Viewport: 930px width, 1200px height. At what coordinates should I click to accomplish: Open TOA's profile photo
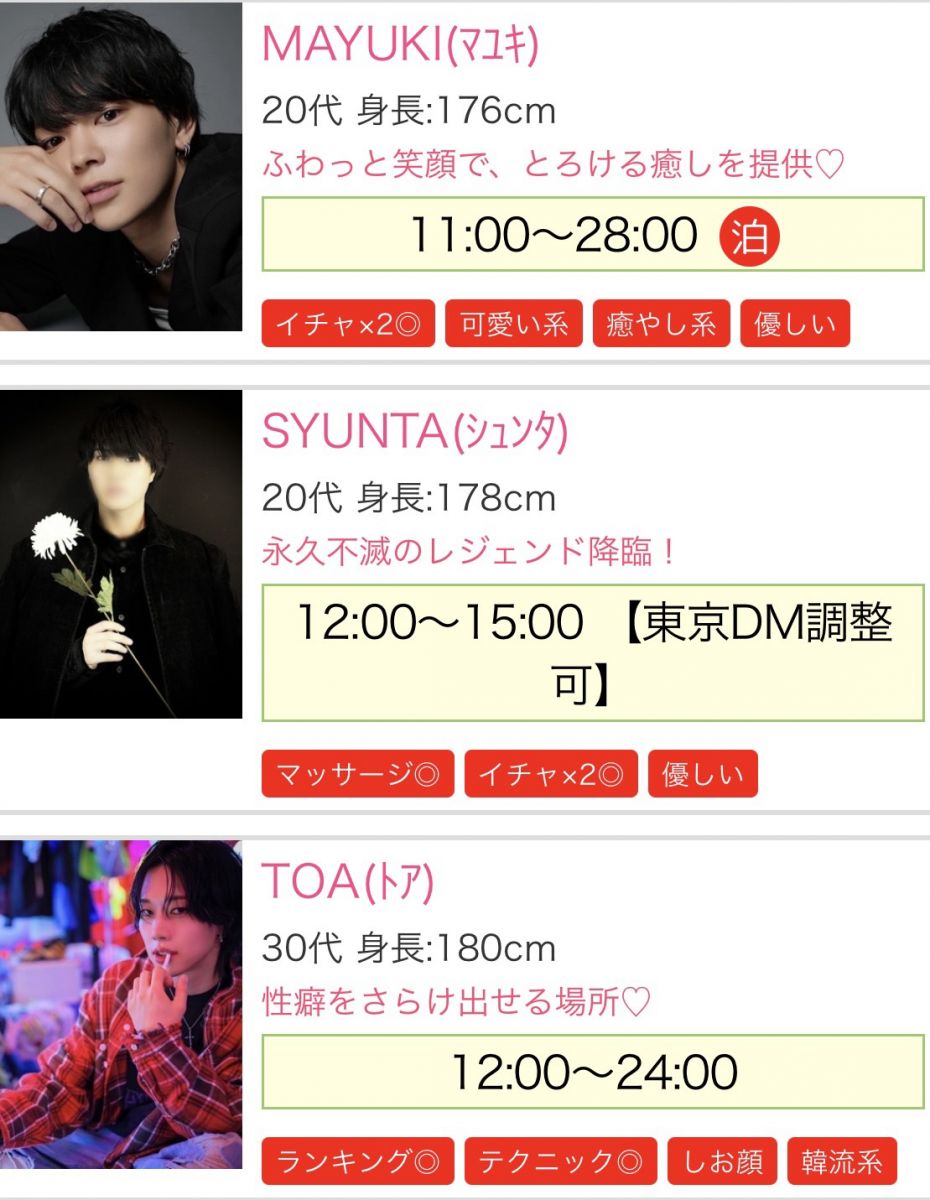(x=120, y=1003)
